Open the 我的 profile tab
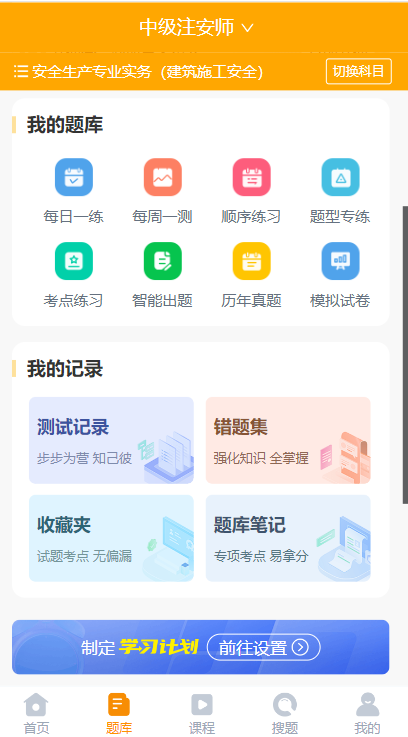 (368, 713)
